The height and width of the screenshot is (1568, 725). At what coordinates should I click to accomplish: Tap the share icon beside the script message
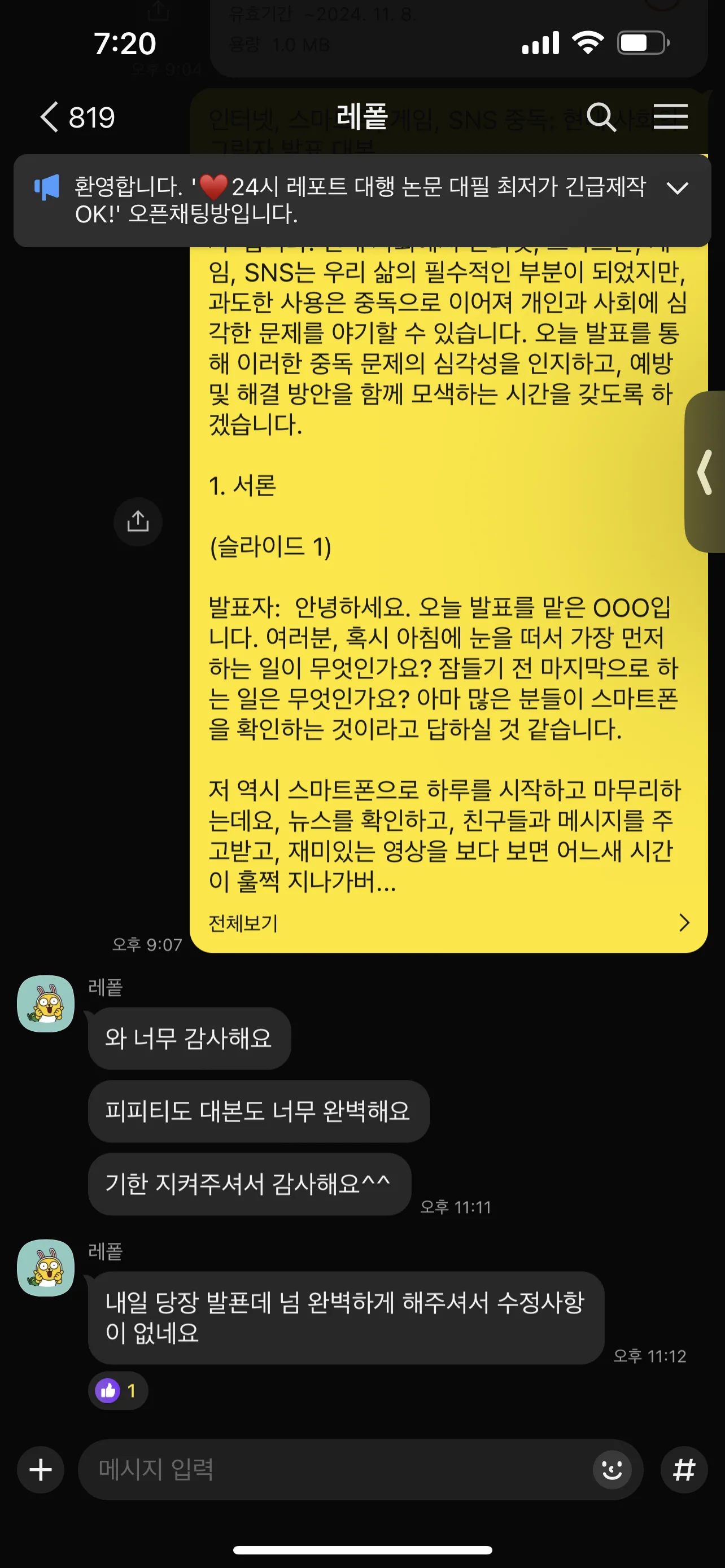138,522
